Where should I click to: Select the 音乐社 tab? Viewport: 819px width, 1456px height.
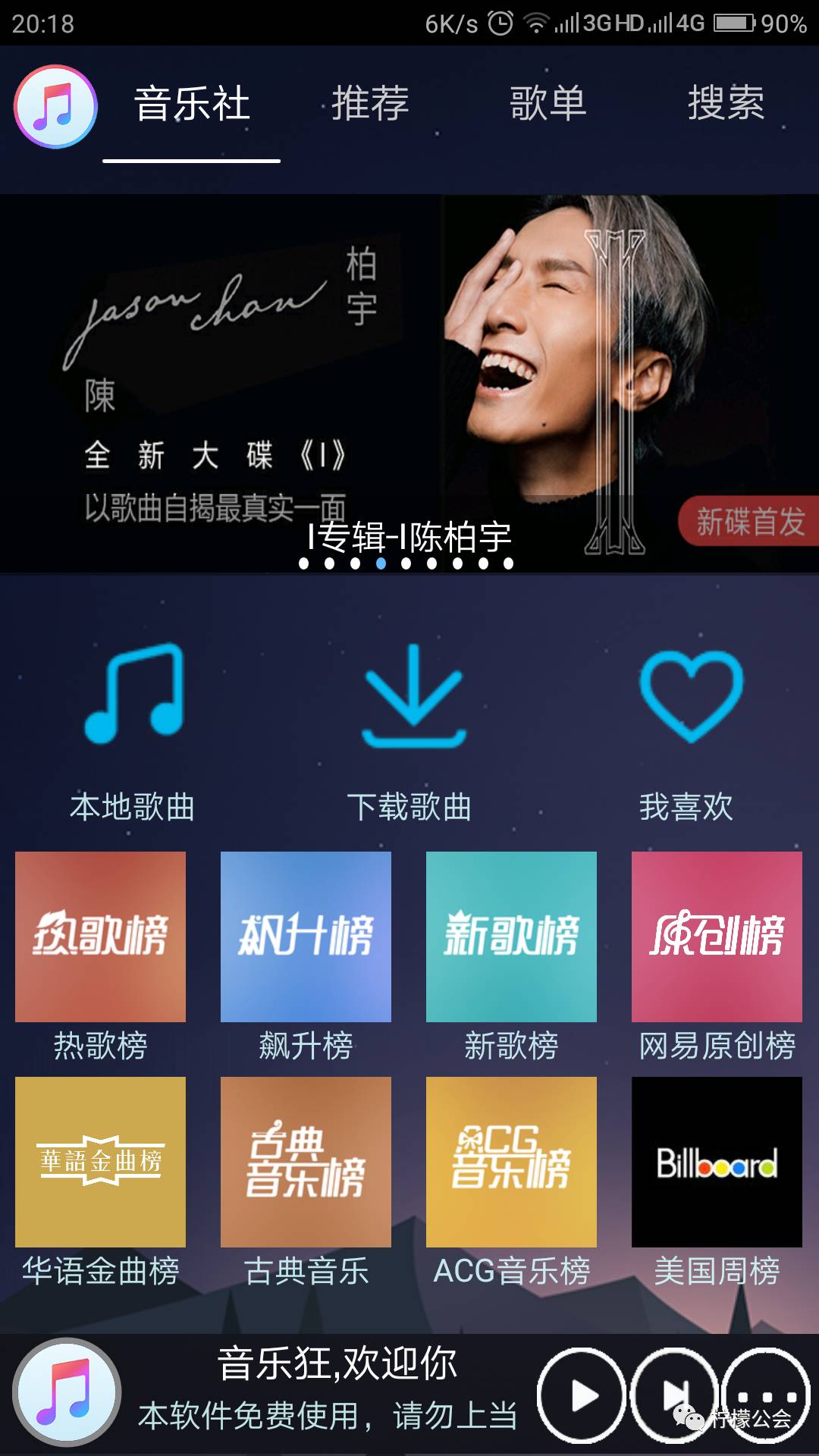192,104
